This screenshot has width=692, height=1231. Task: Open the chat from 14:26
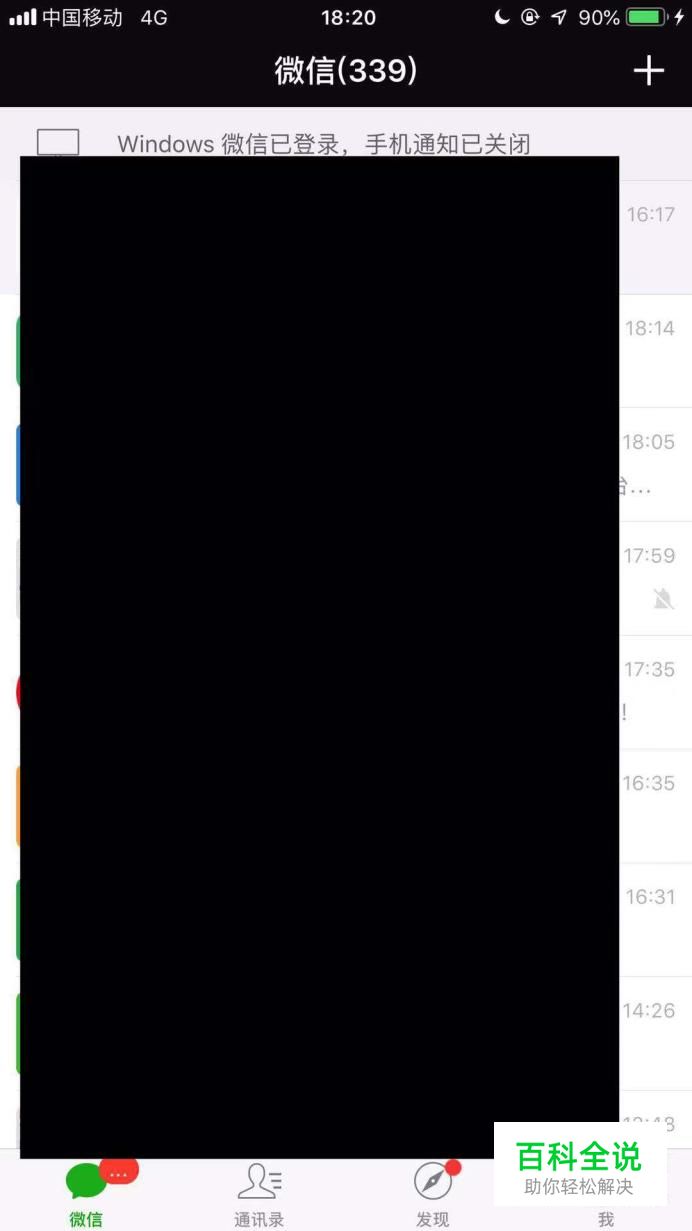click(651, 1034)
